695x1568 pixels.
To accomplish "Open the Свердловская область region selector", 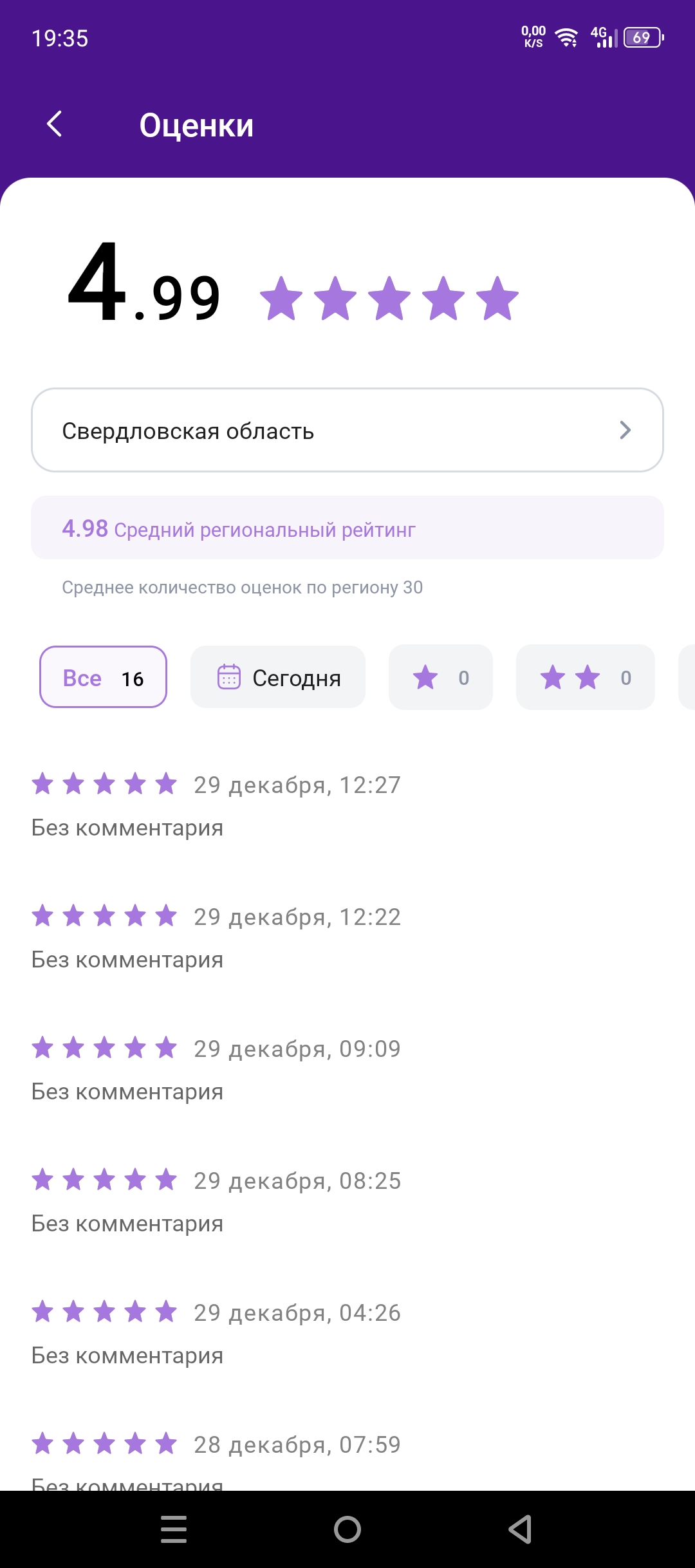I will pyautogui.click(x=347, y=430).
